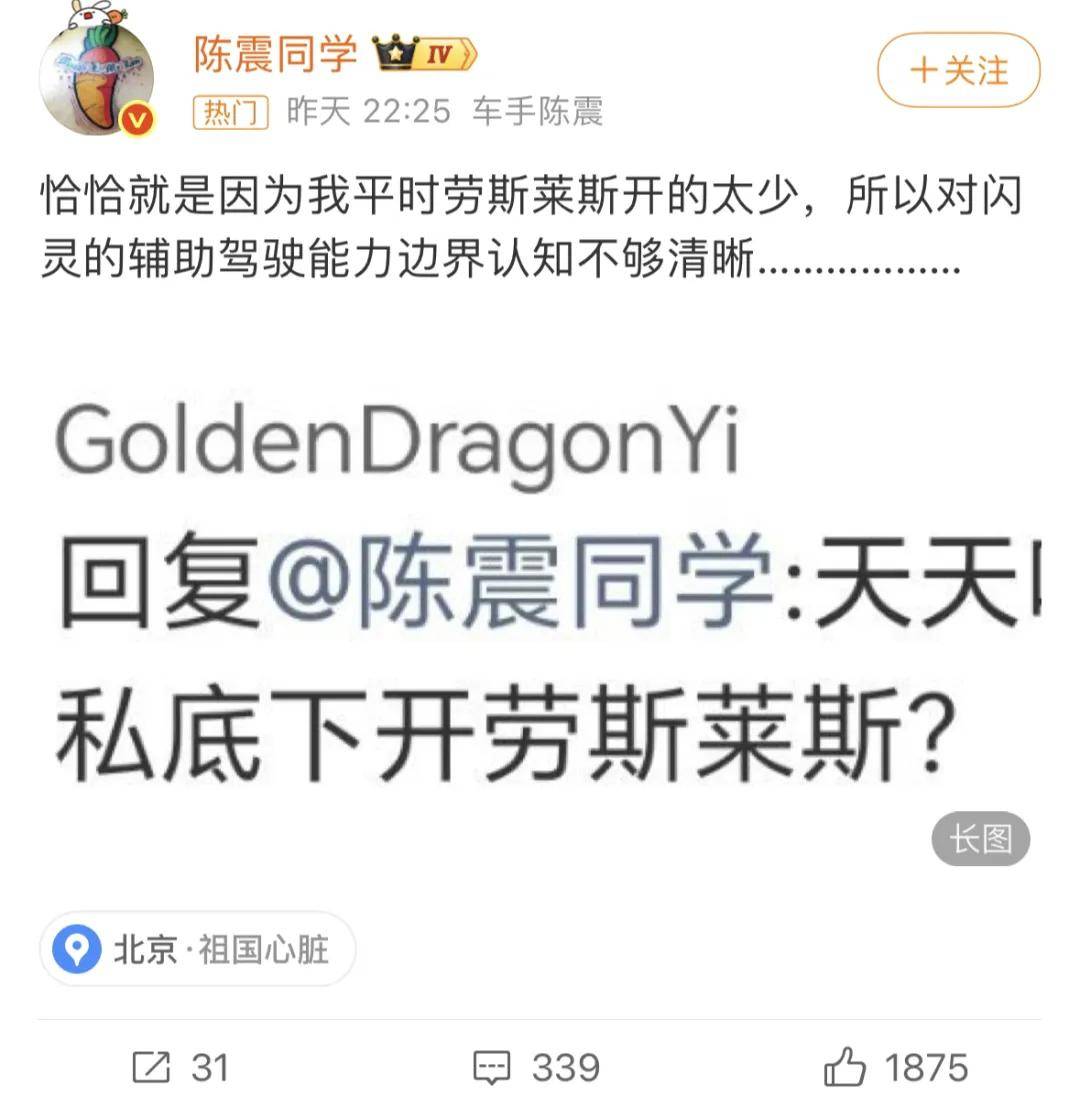Open the username 陈震同学
The image size is (1080, 1096).
click(275, 53)
